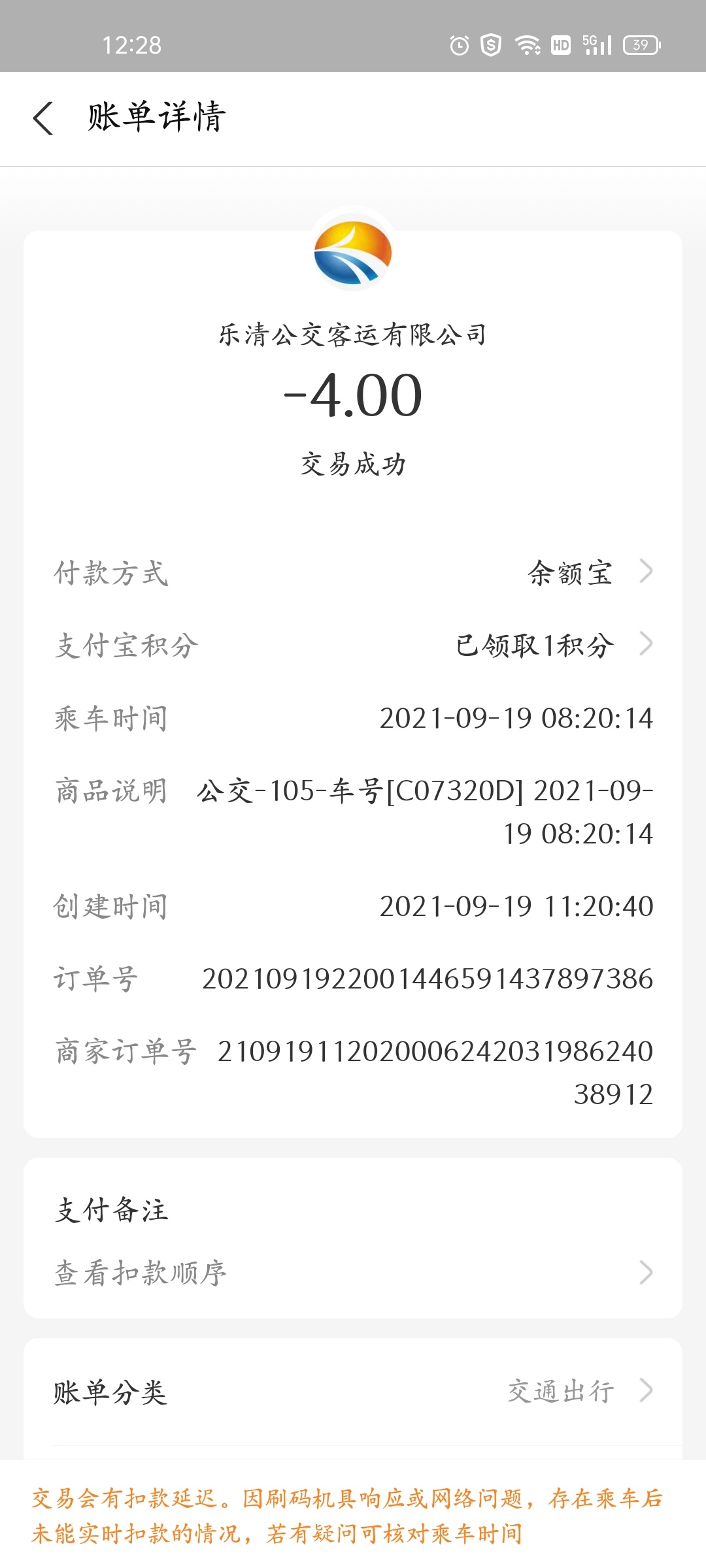Viewport: 706px width, 1568px height.
Task: Open 付款方式 余额宝 details
Action: click(x=588, y=572)
